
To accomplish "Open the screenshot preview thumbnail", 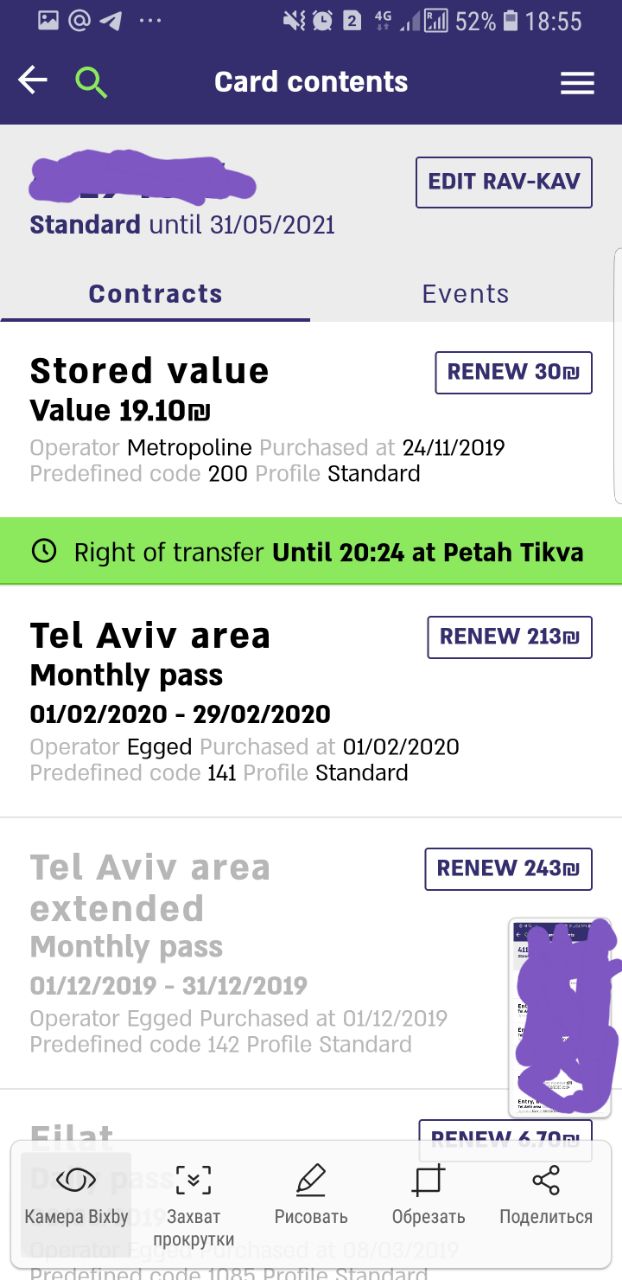I will pos(560,1016).
